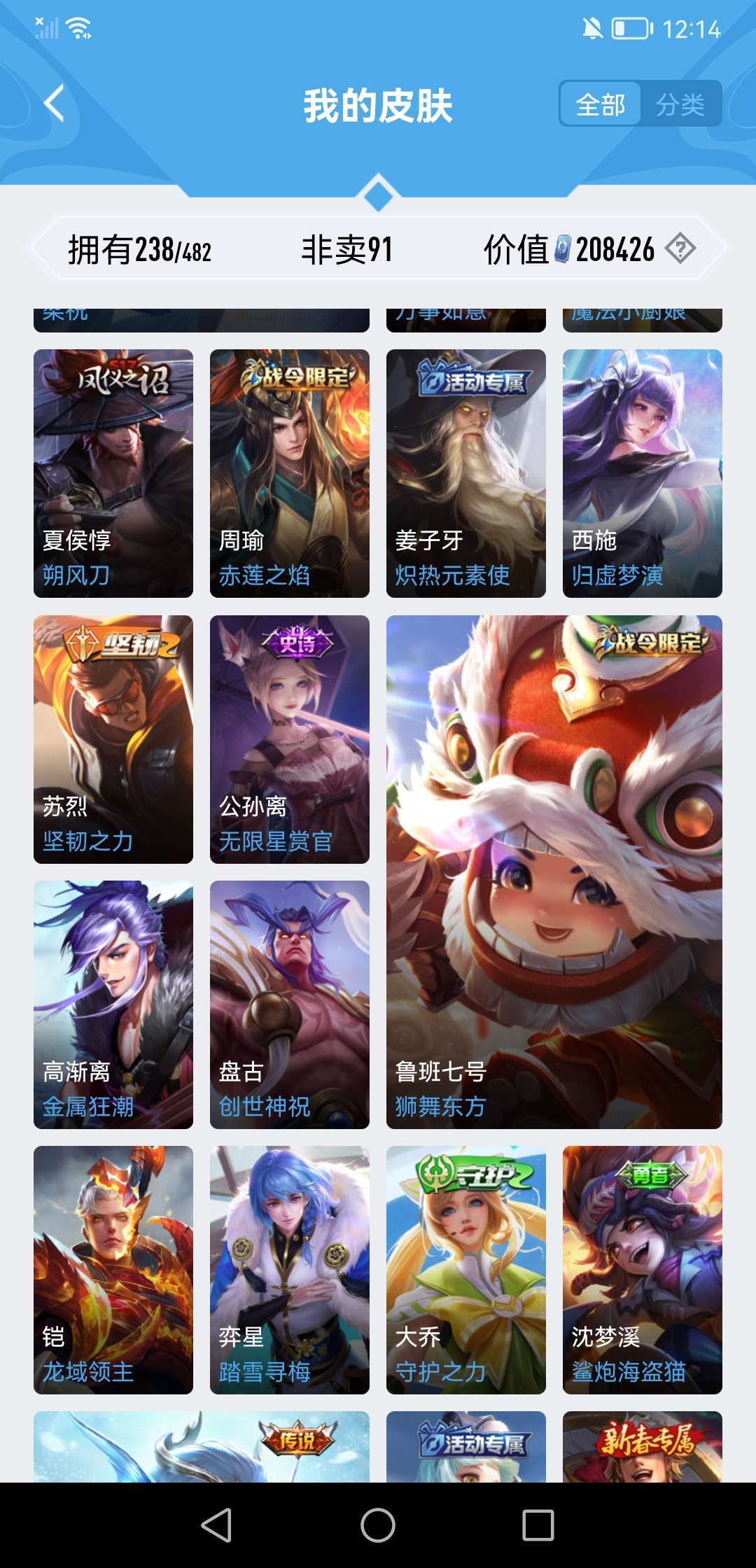
Task: Select the 全部 tab
Action: tap(600, 104)
